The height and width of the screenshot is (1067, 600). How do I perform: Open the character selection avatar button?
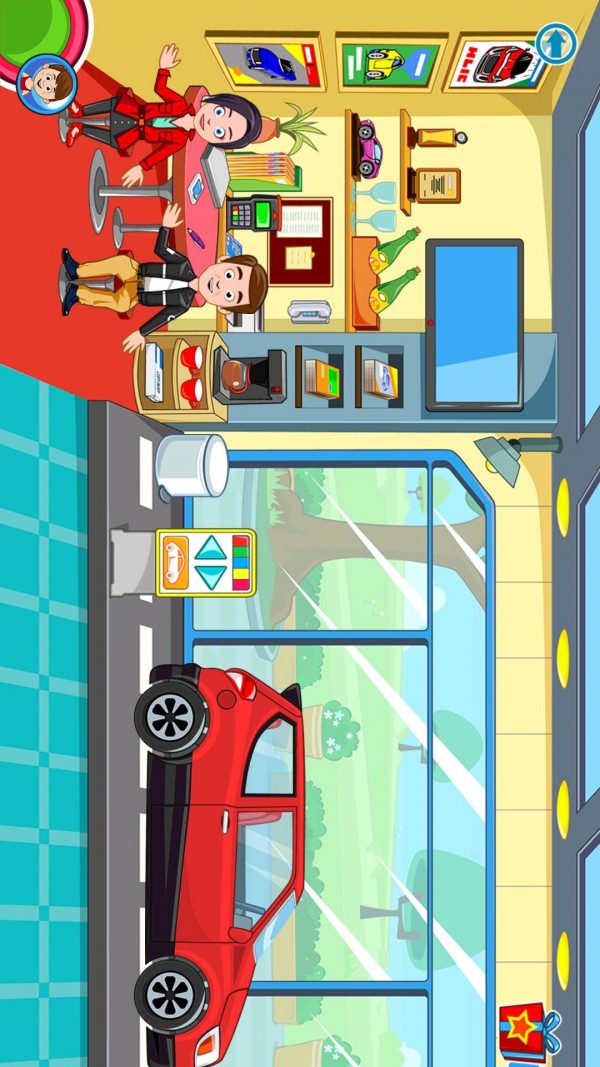click(x=46, y=83)
